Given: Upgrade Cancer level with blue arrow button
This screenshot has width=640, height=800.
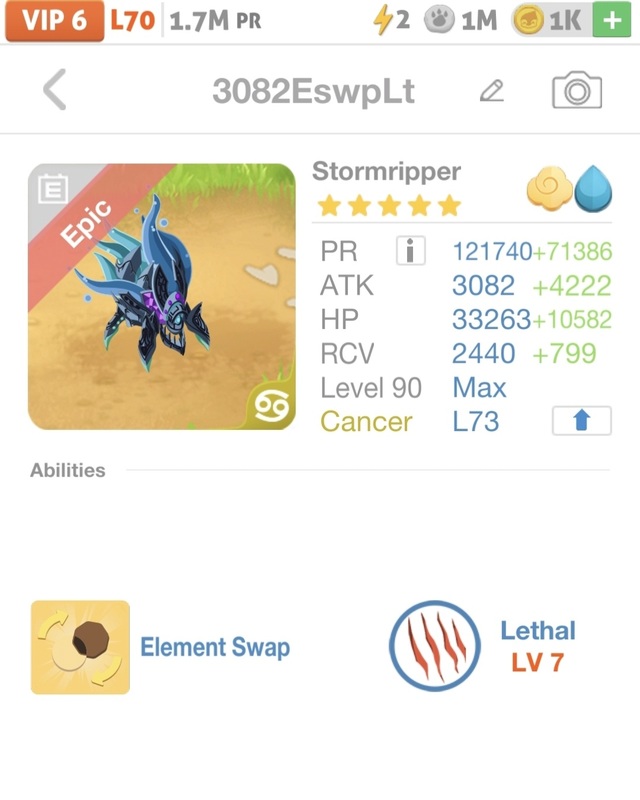Looking at the screenshot, I should 581,421.
